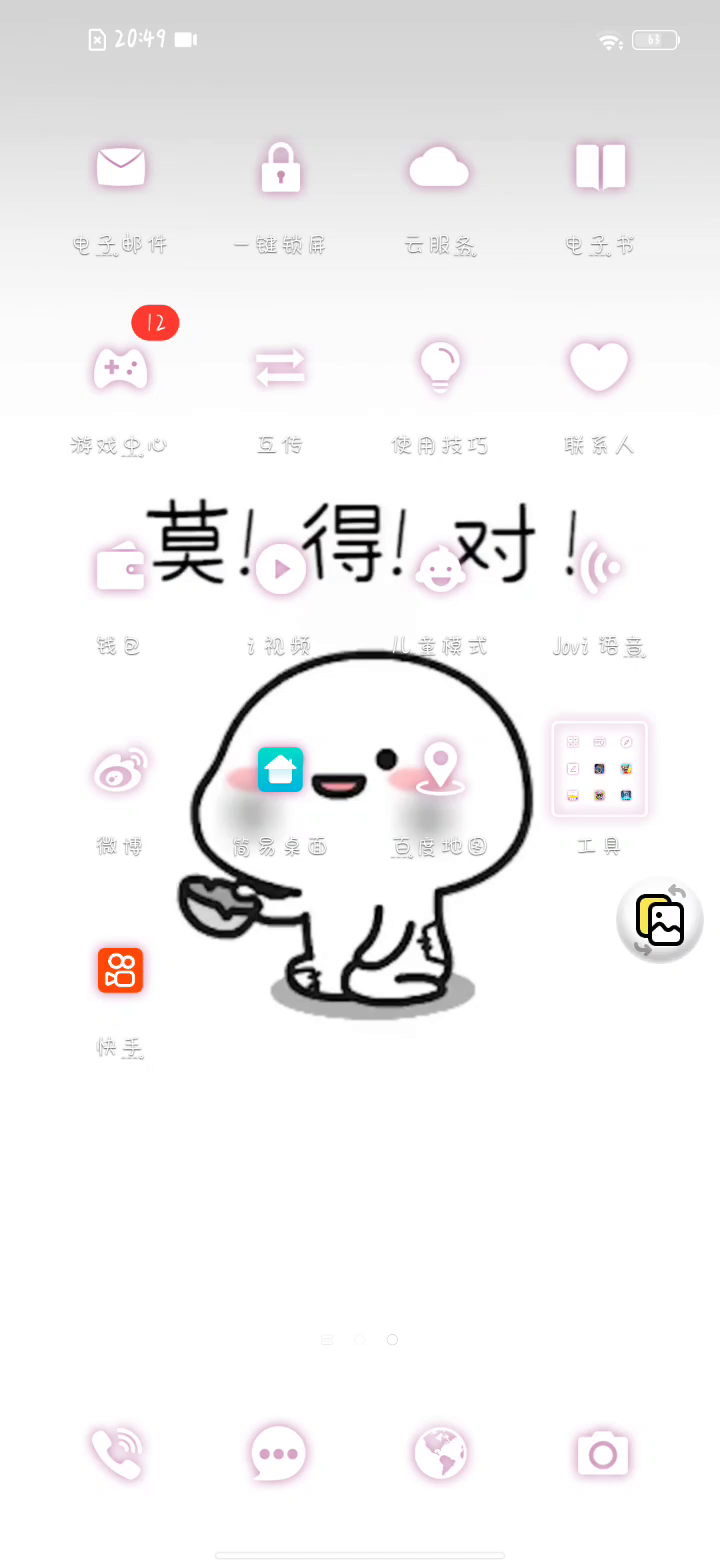Viewport: 720px width, 1560px height.
Task: Launch the 快手 Kuaishou app
Action: pyautogui.click(x=120, y=970)
